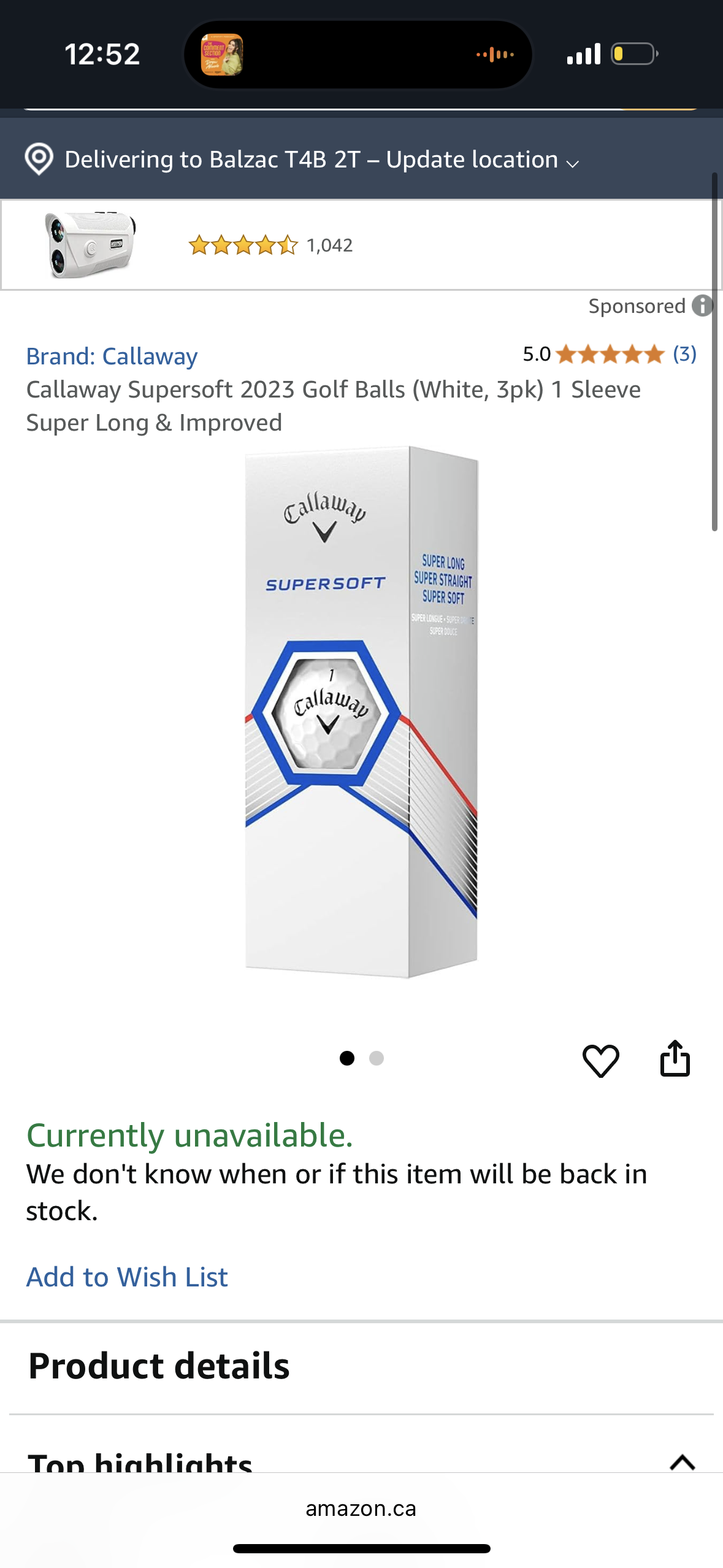Viewport: 723px width, 1568px height.
Task: Share this golf balls listing
Action: (x=675, y=1058)
